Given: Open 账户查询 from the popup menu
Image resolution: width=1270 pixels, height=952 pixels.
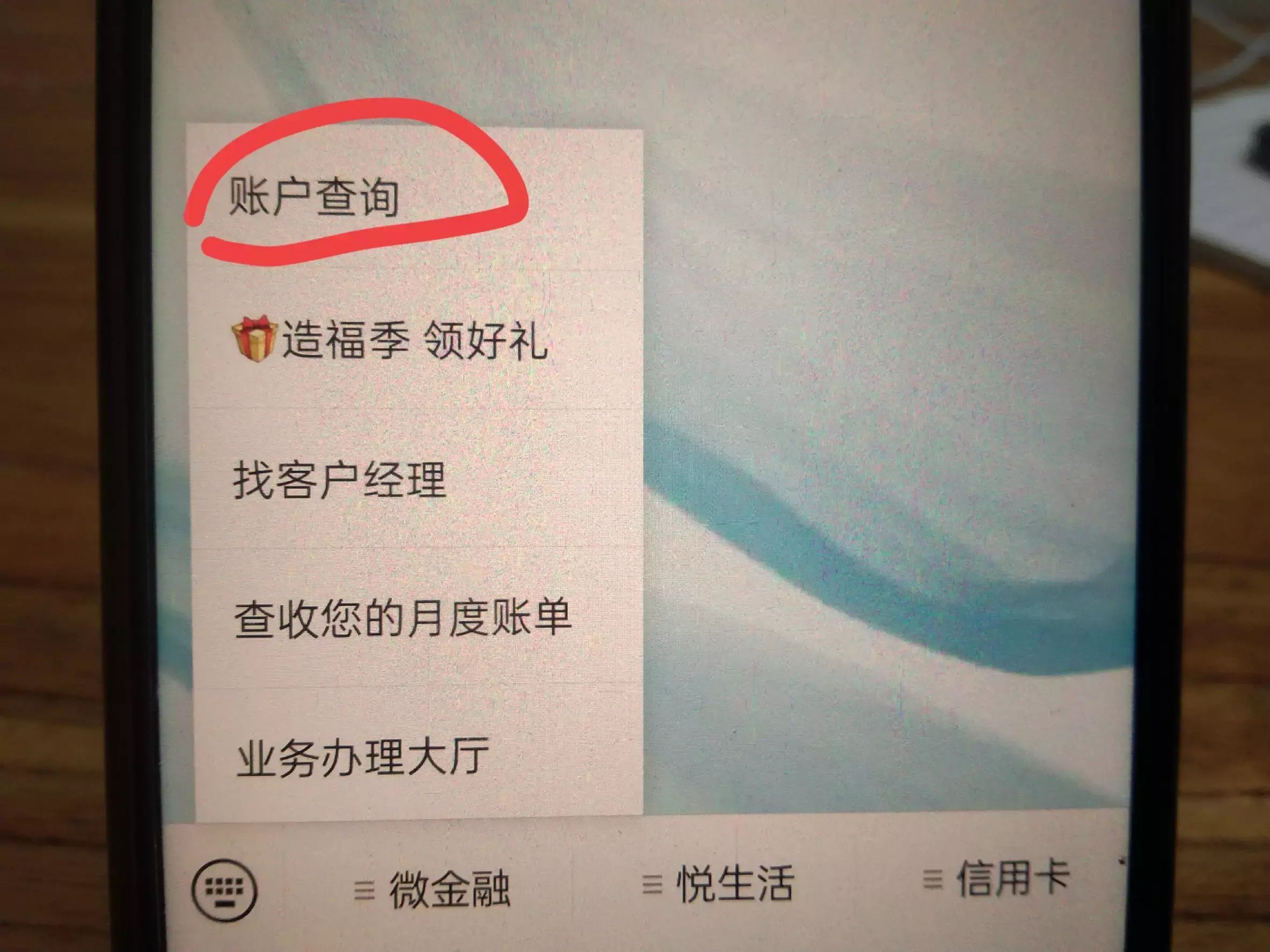Looking at the screenshot, I should (x=314, y=197).
